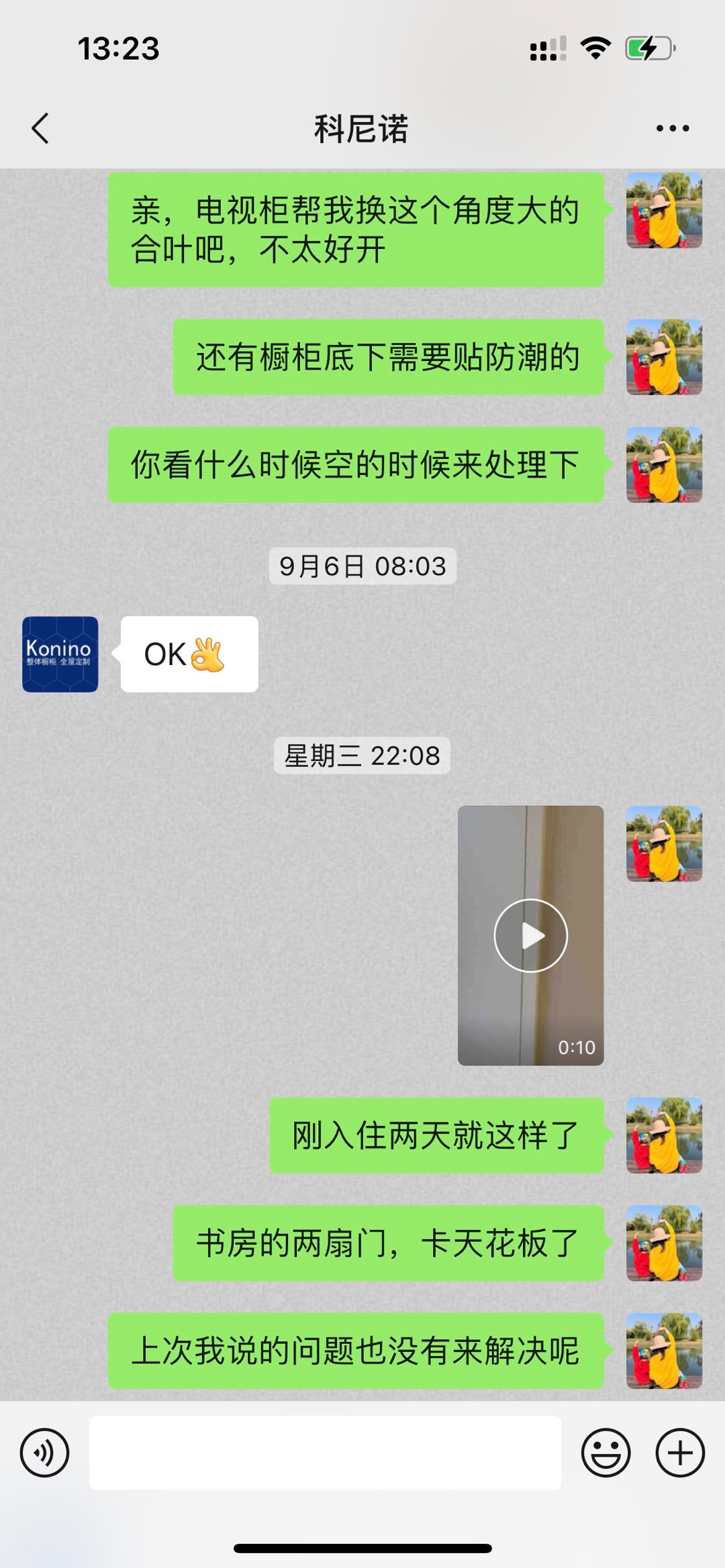Viewport: 725px width, 1568px height.
Task: Play the 0:10 video message
Action: click(x=530, y=935)
